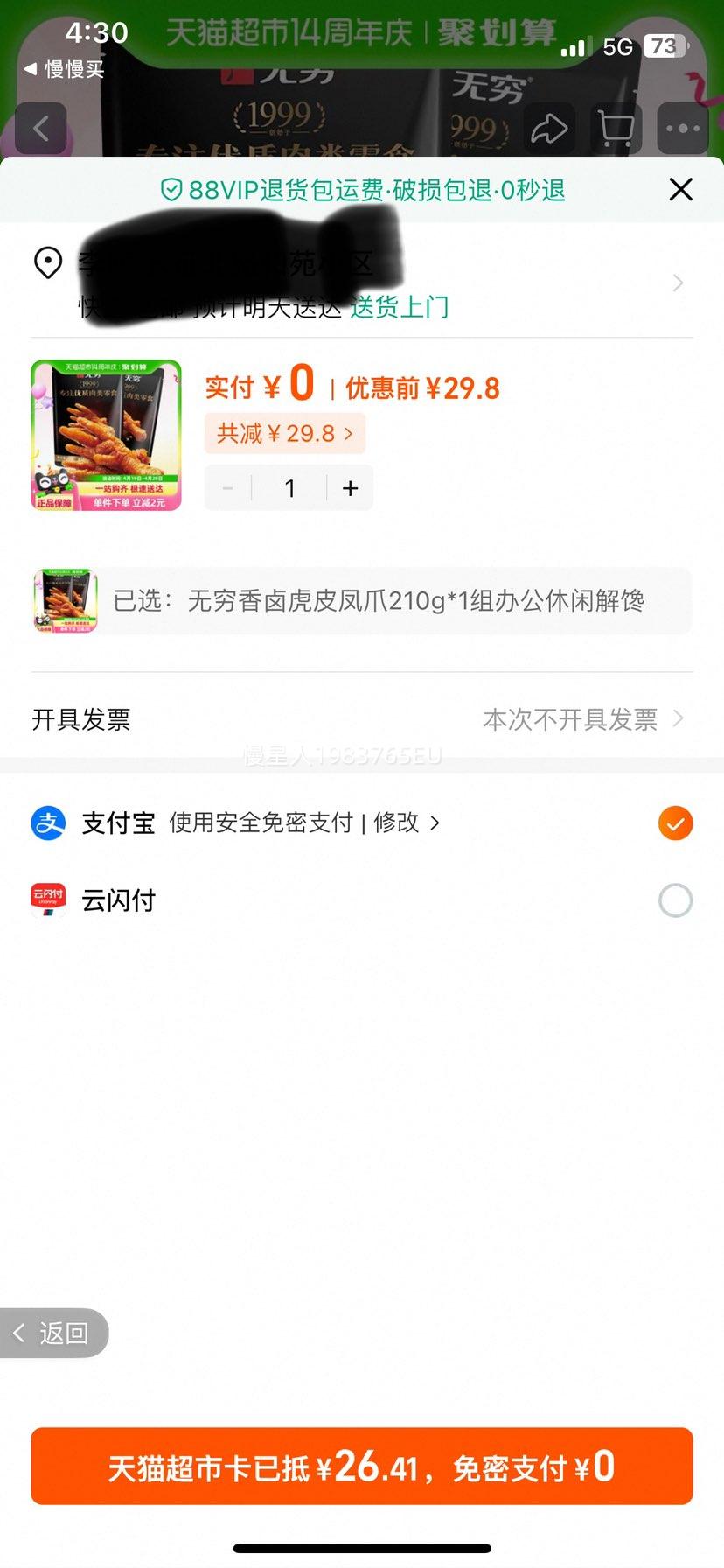The image size is (724, 1568).
Task: Select 云闪付 as payment method
Action: pos(673,900)
